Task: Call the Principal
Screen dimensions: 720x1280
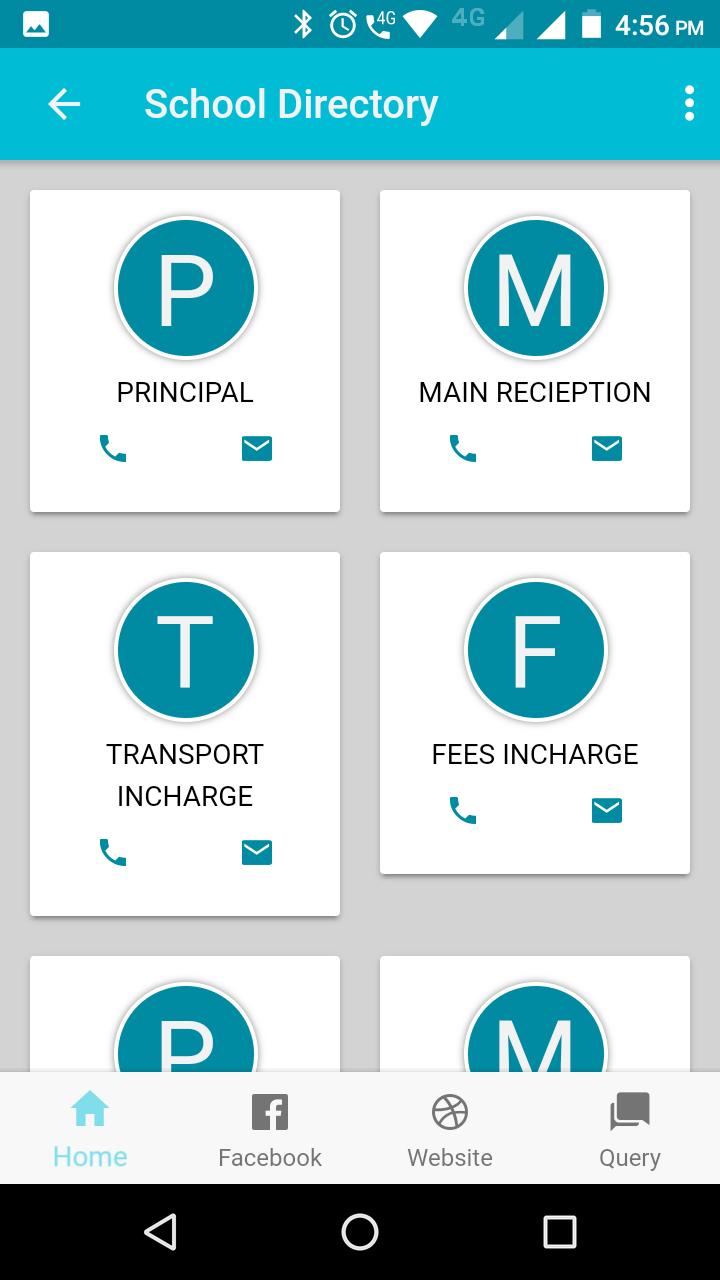Action: click(113, 448)
